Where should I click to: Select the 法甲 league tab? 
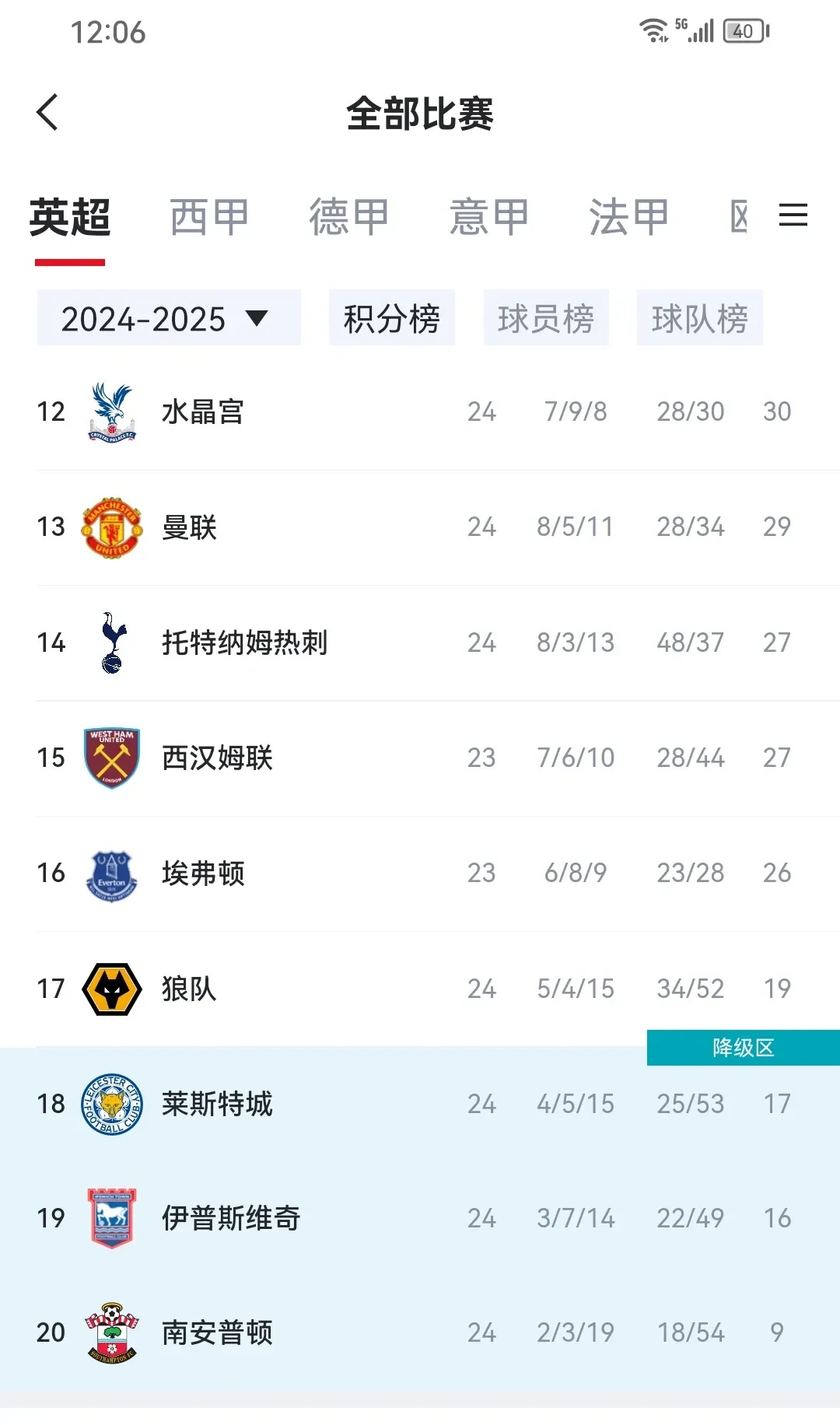point(628,217)
